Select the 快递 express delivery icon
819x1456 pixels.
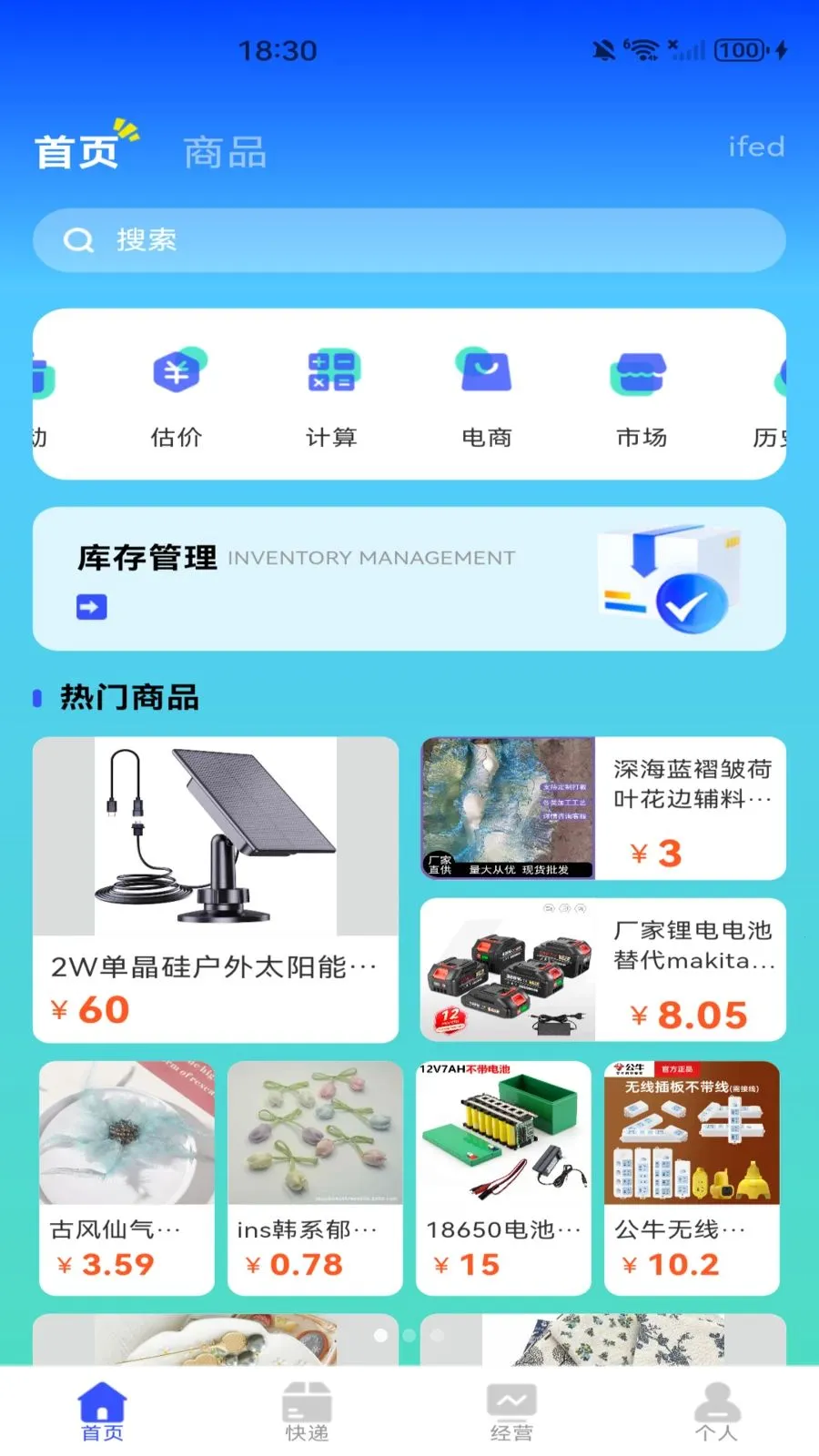pos(306,1404)
